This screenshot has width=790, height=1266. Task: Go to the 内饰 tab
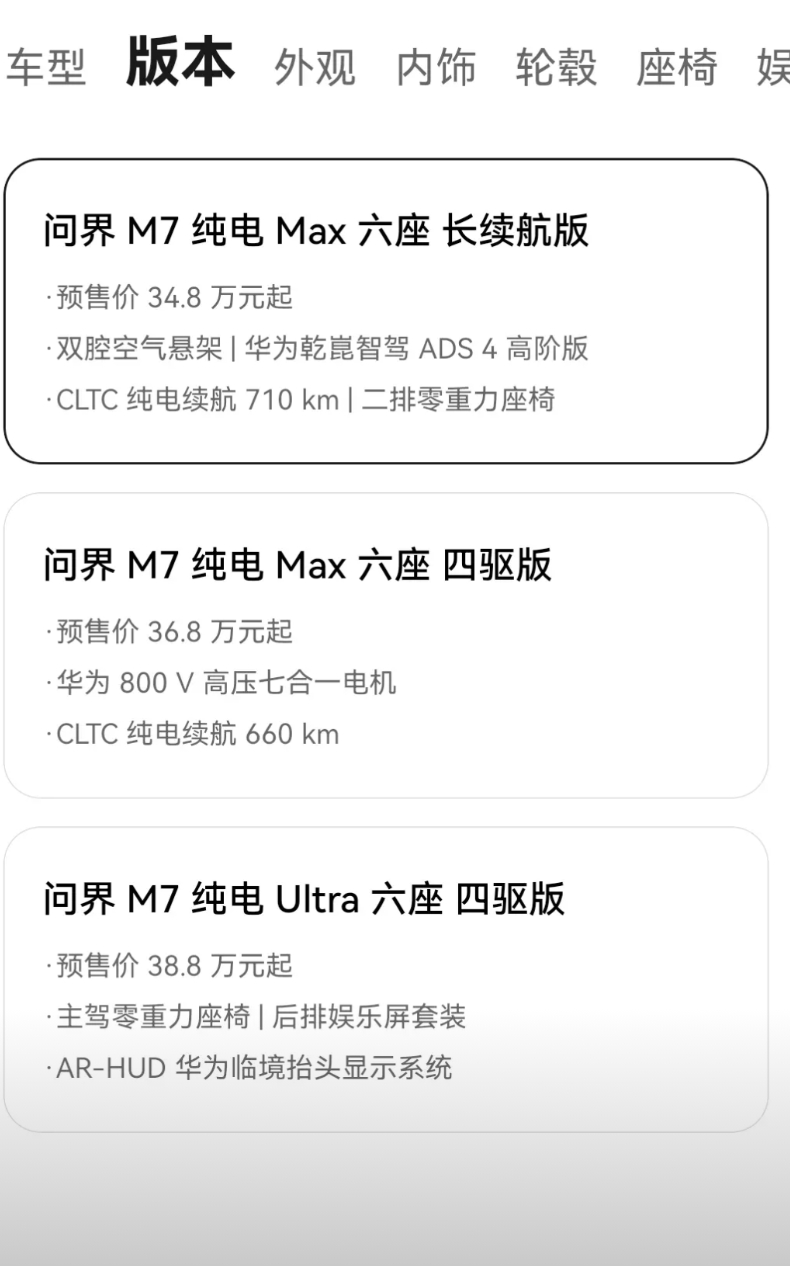coord(436,68)
